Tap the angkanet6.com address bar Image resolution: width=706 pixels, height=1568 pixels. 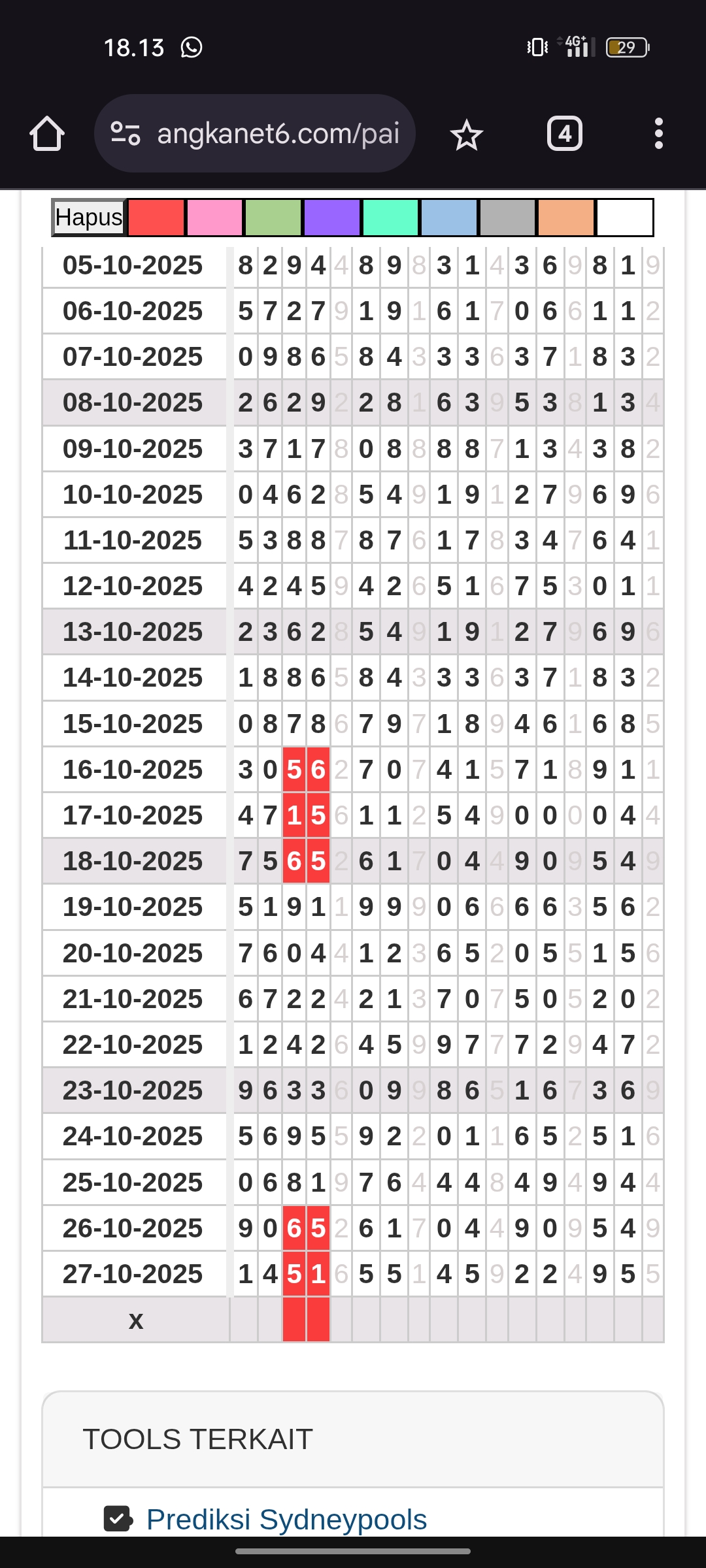[x=278, y=134]
